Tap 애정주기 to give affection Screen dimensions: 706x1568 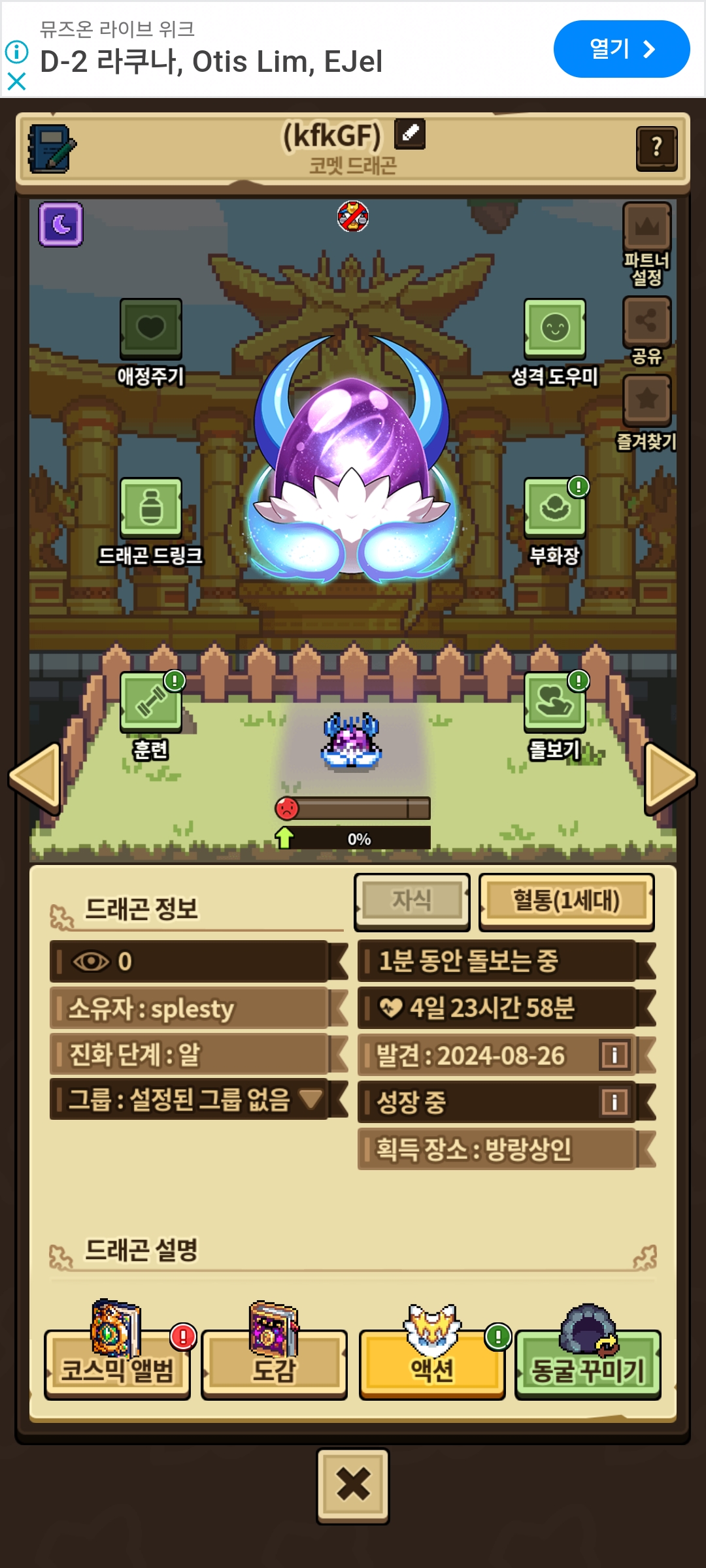coord(151,329)
